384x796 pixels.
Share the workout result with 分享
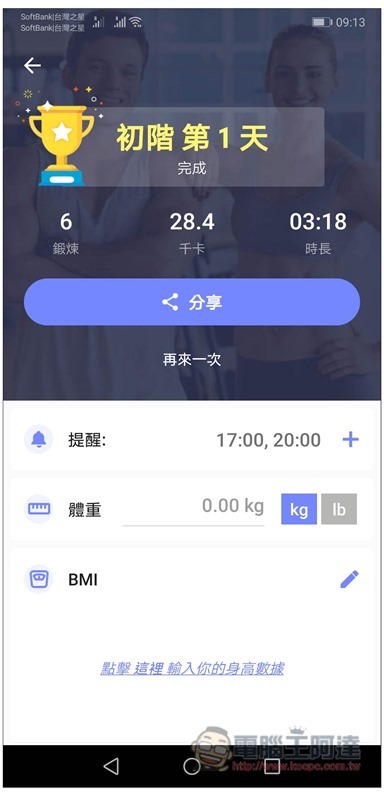(192, 302)
